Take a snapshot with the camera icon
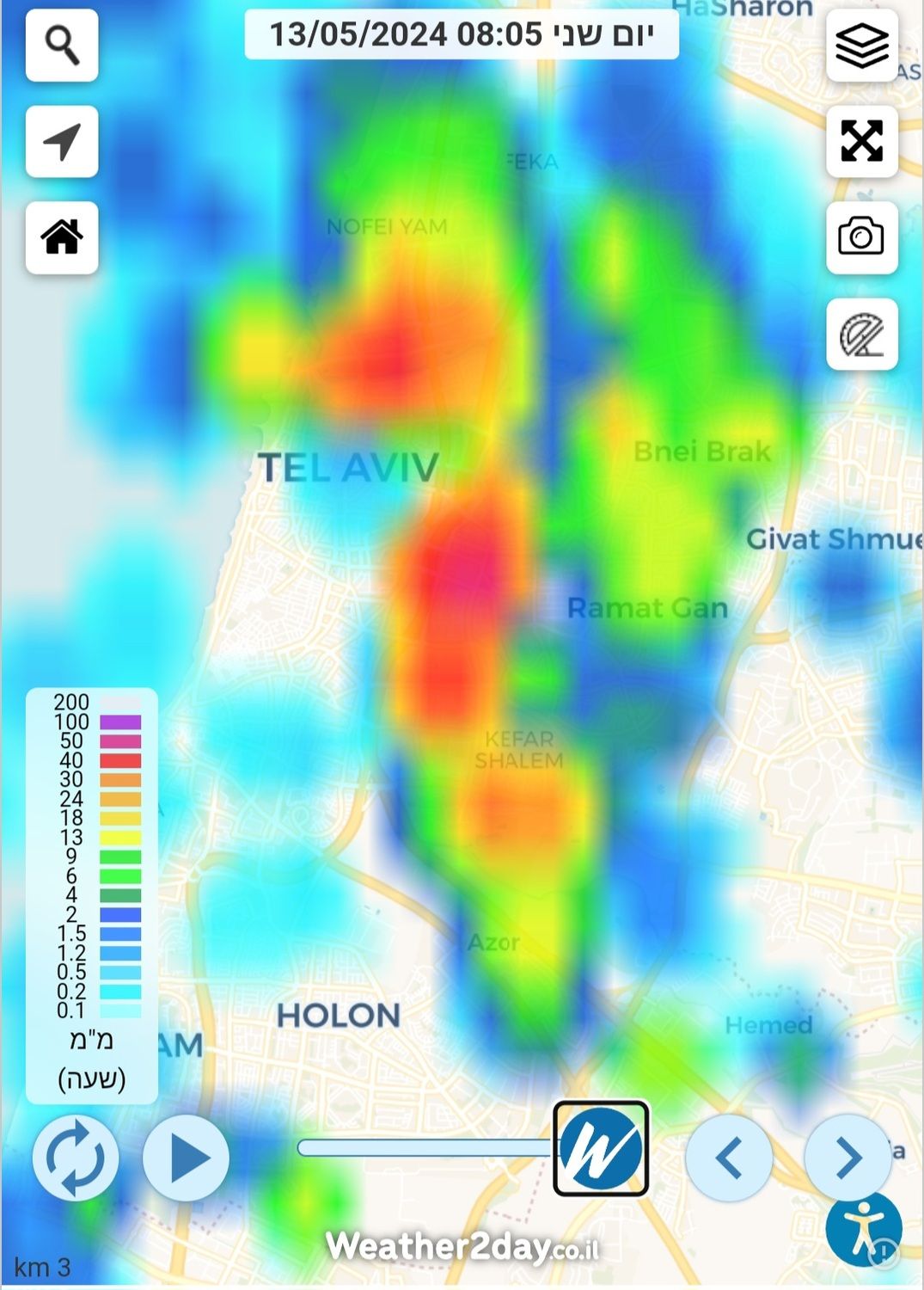The width and height of the screenshot is (924, 1290). (x=861, y=237)
